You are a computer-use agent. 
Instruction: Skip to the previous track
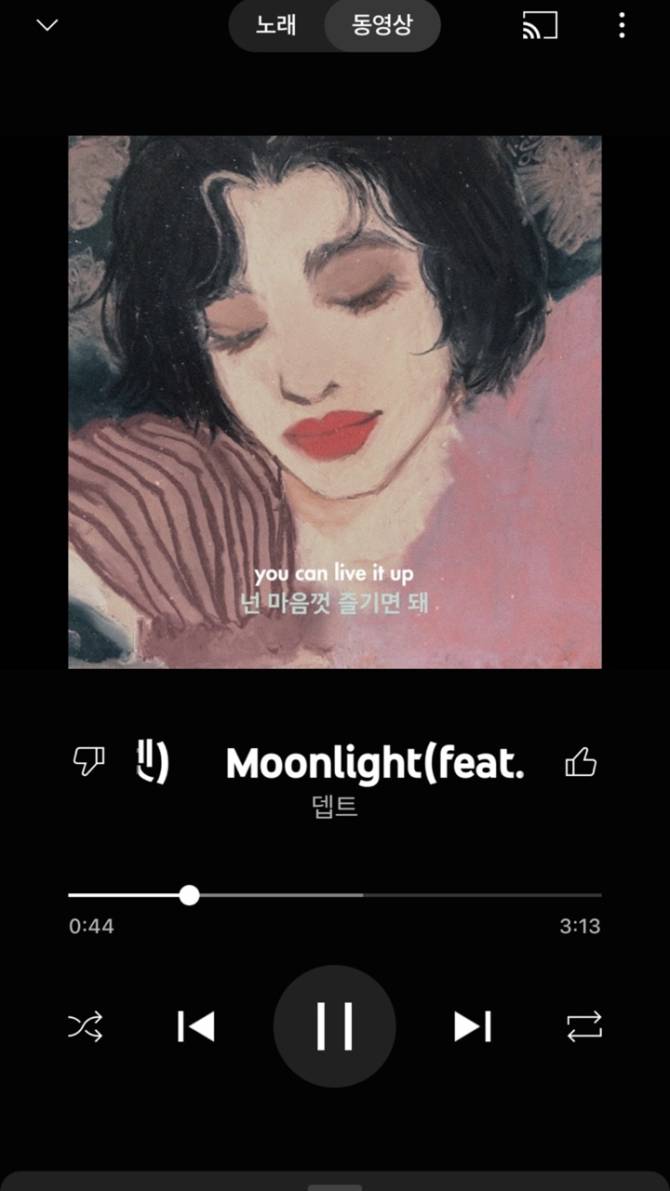point(196,1026)
